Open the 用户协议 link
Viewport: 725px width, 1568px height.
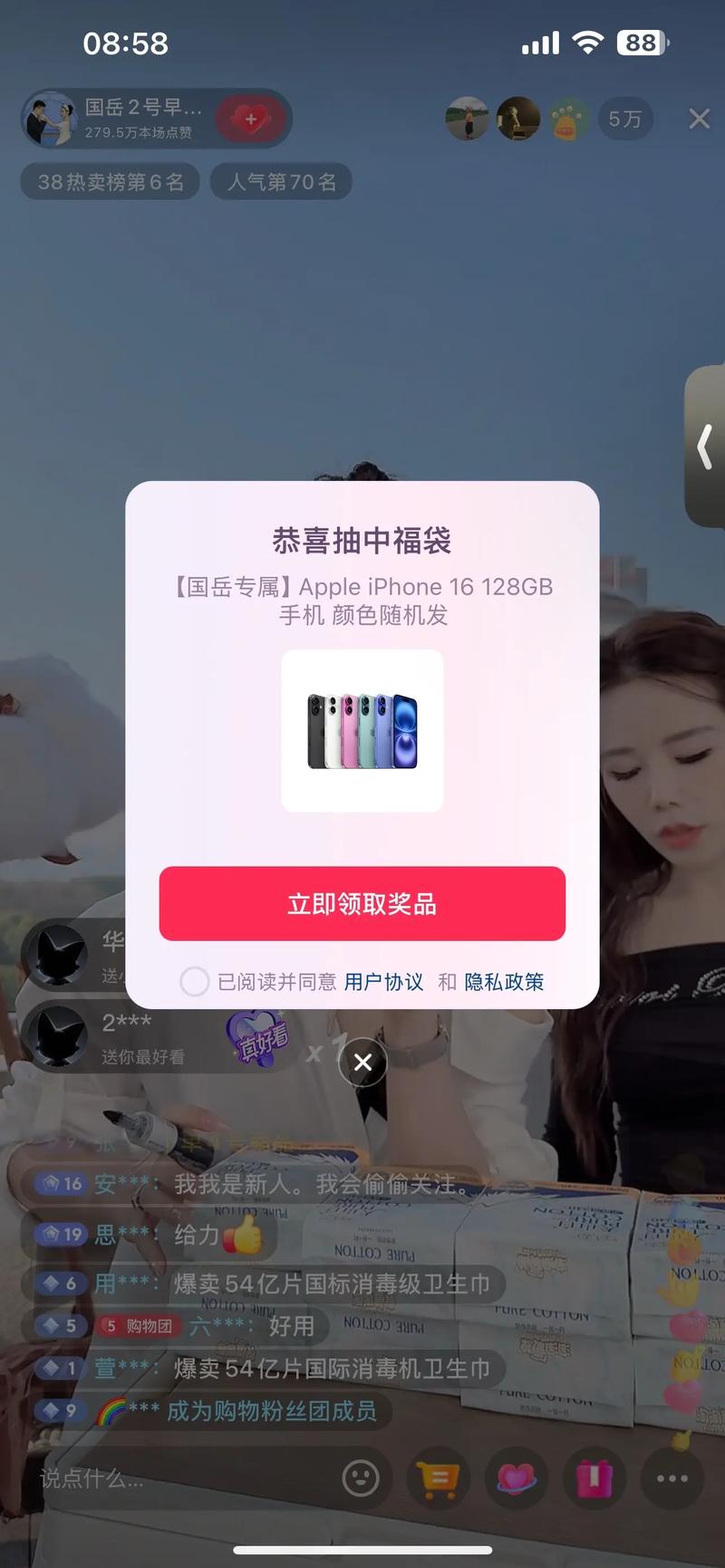click(383, 982)
